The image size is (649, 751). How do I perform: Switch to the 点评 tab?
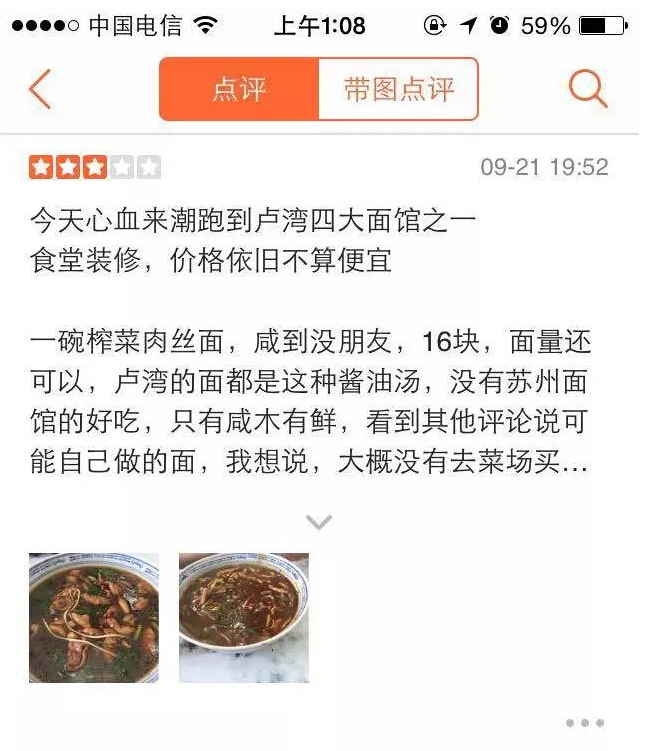[239, 90]
